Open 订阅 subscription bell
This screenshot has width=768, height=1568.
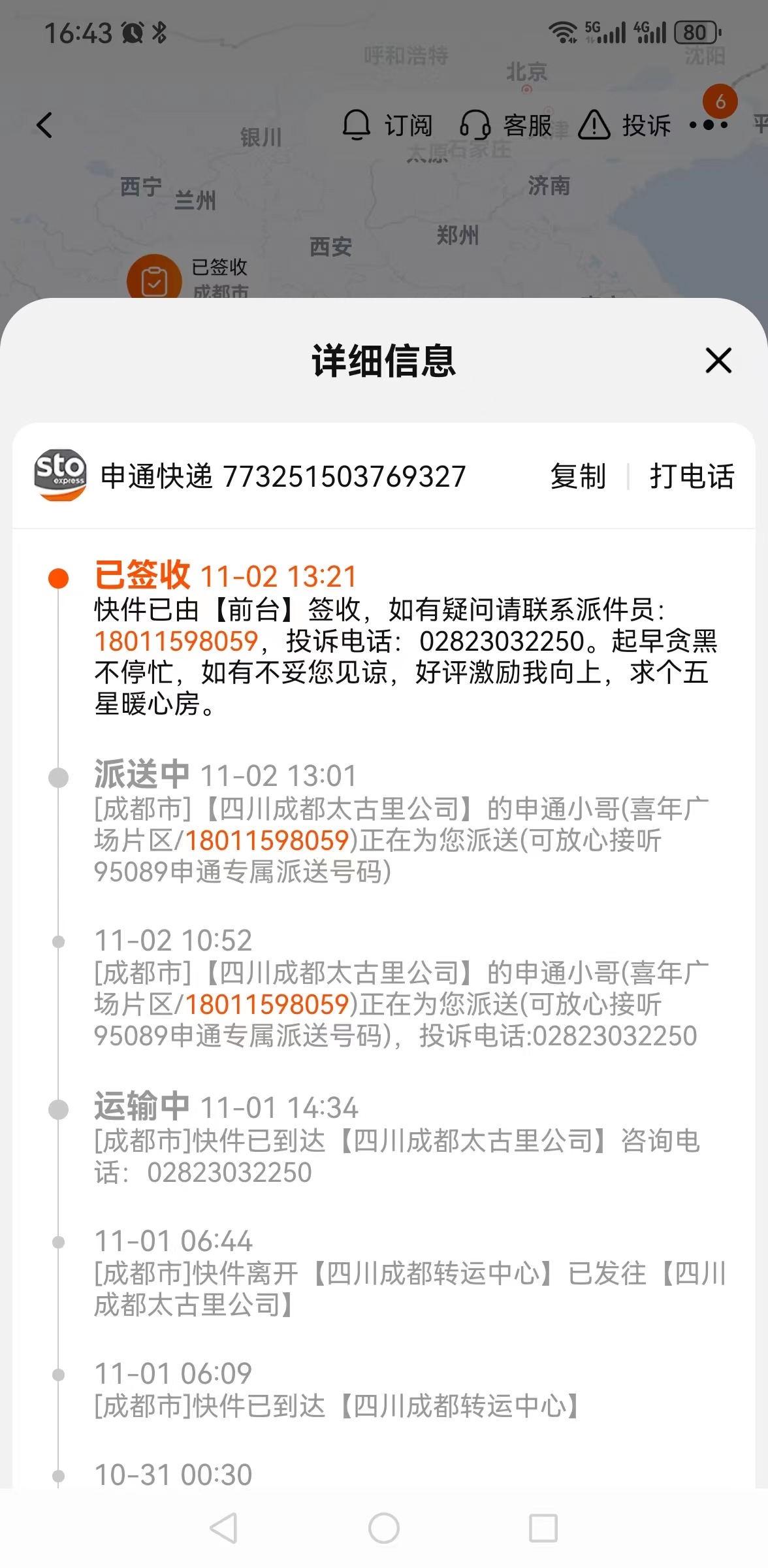click(387, 125)
